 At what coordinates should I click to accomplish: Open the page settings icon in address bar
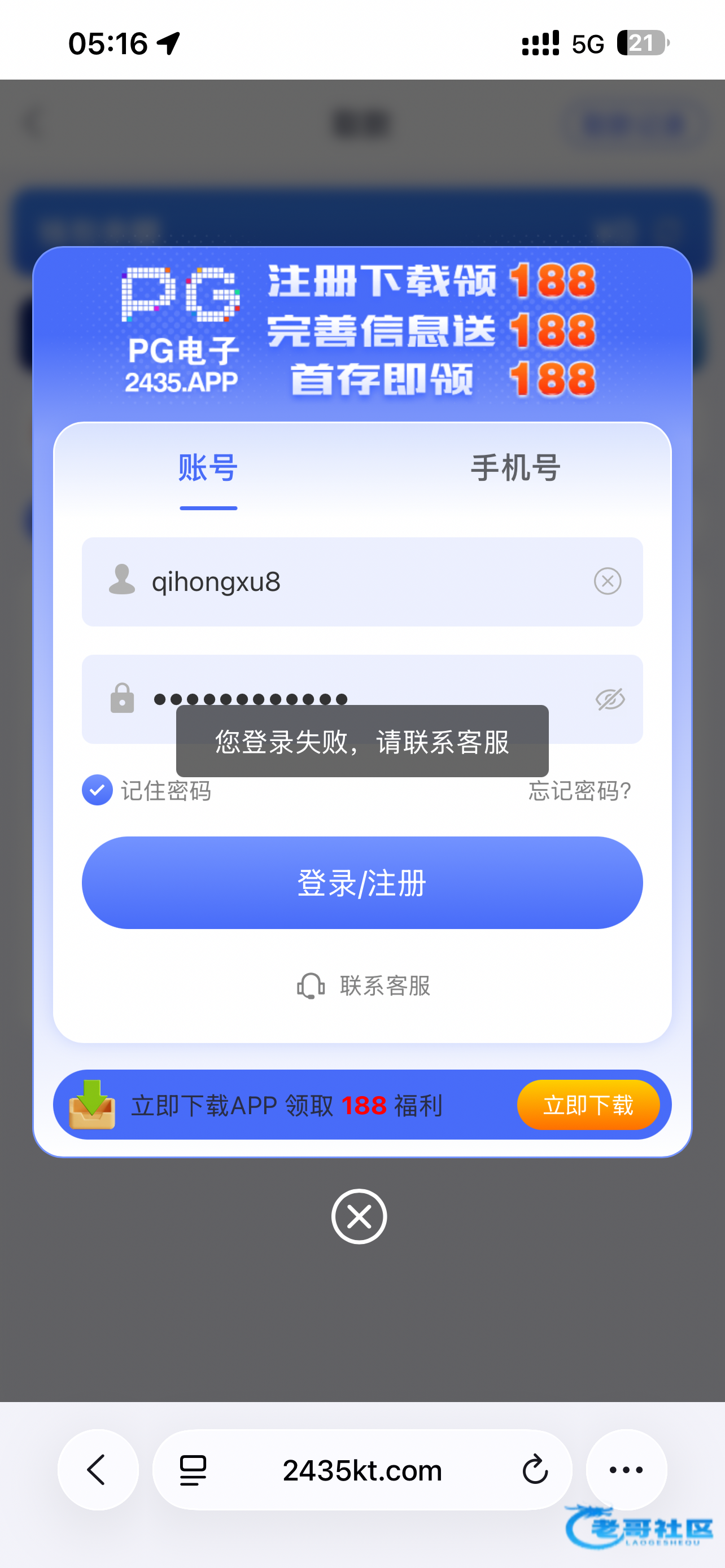(193, 1470)
